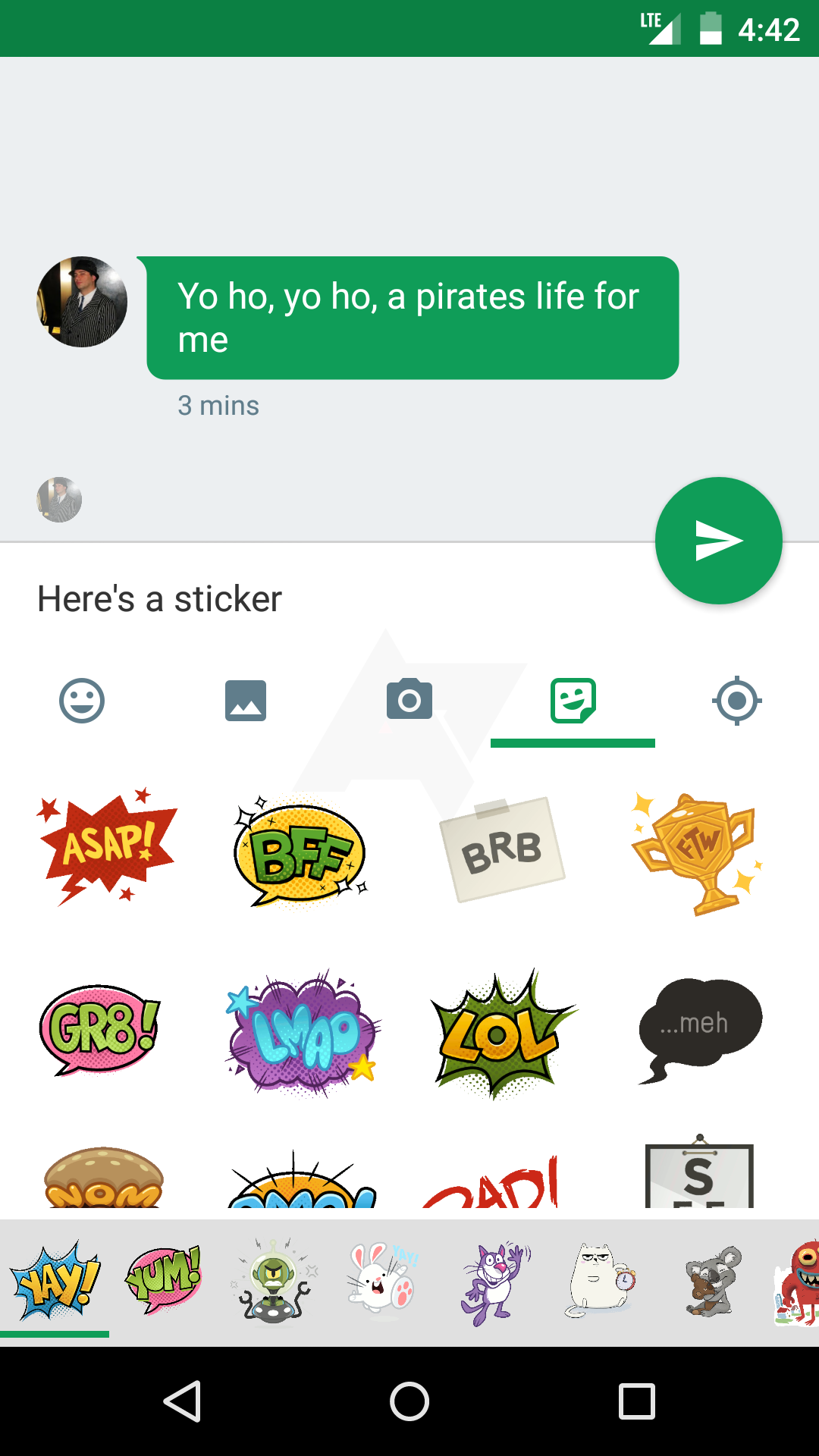
Task: Switch to the location sharing tab
Action: tap(737, 700)
